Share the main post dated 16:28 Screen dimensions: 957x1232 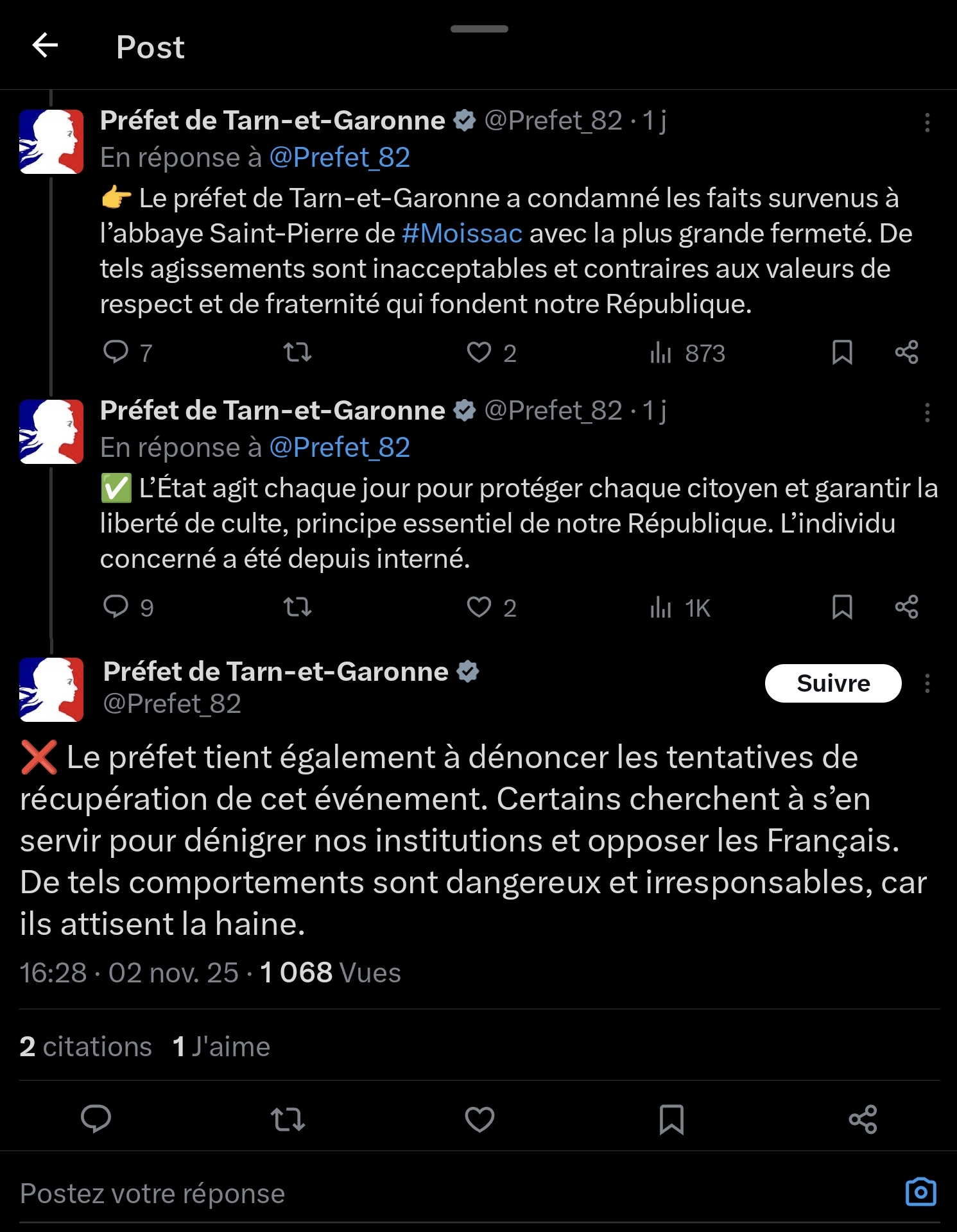click(863, 1120)
